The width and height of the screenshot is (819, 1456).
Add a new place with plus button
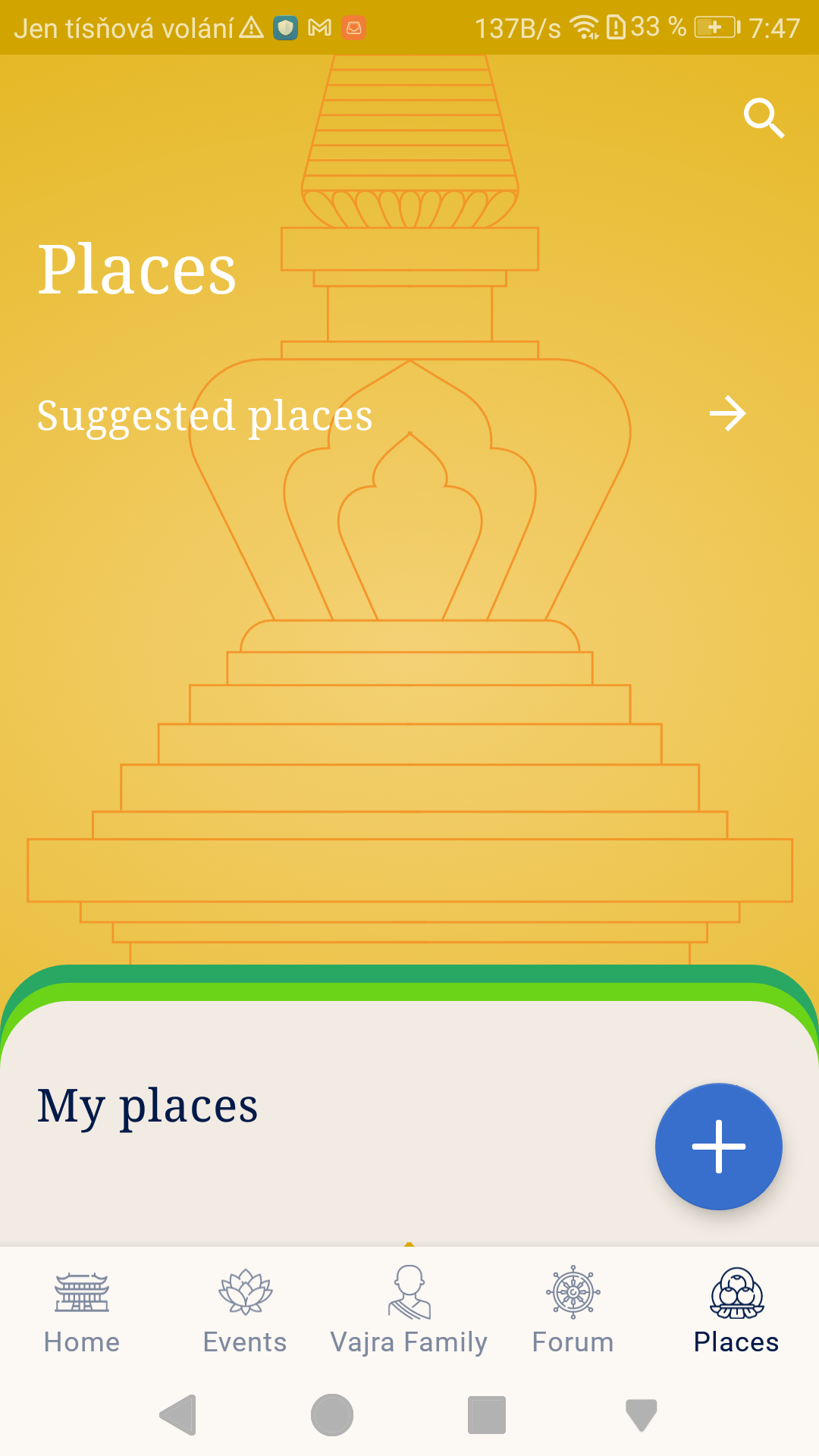[x=718, y=1146]
